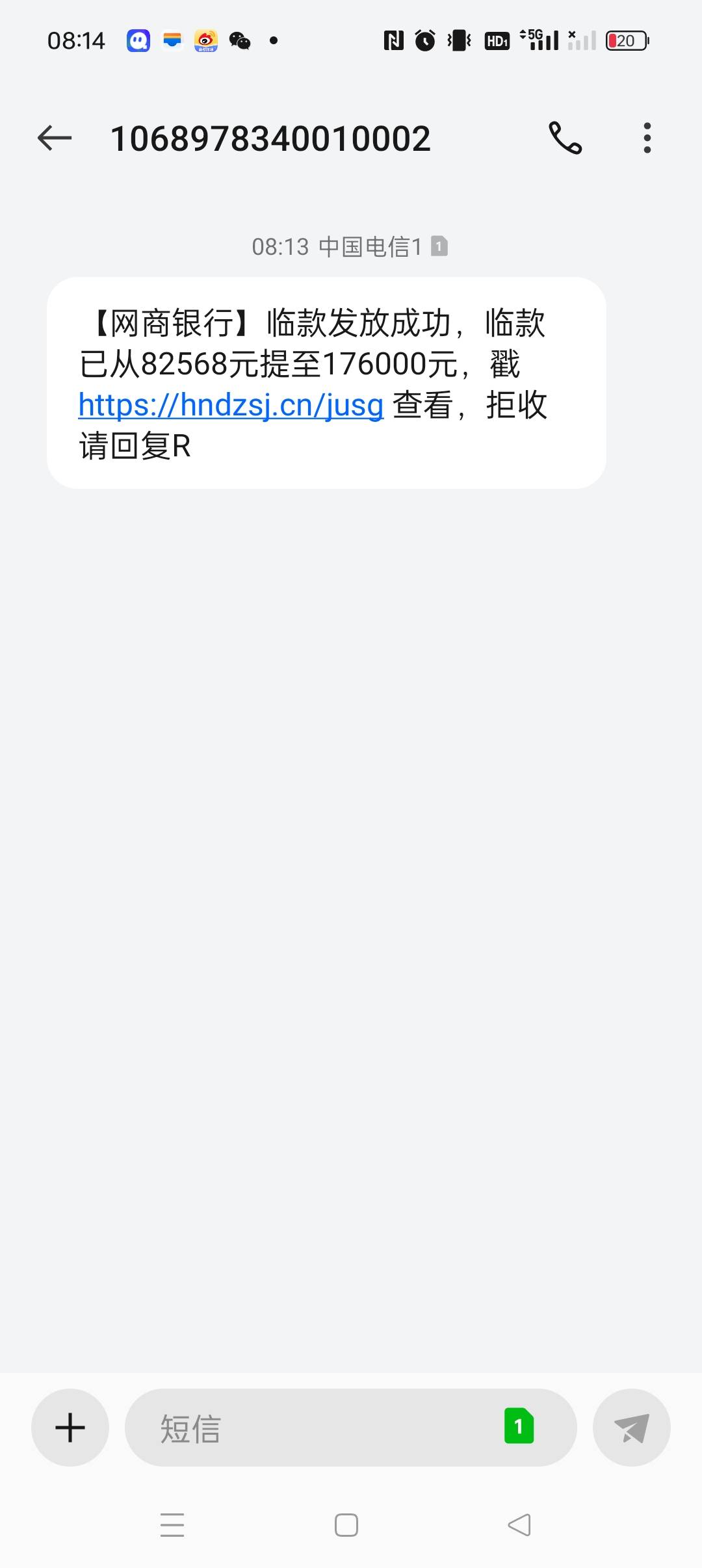Screen dimensions: 702x1568
Task: Go to the system home screen
Action: tap(346, 1525)
